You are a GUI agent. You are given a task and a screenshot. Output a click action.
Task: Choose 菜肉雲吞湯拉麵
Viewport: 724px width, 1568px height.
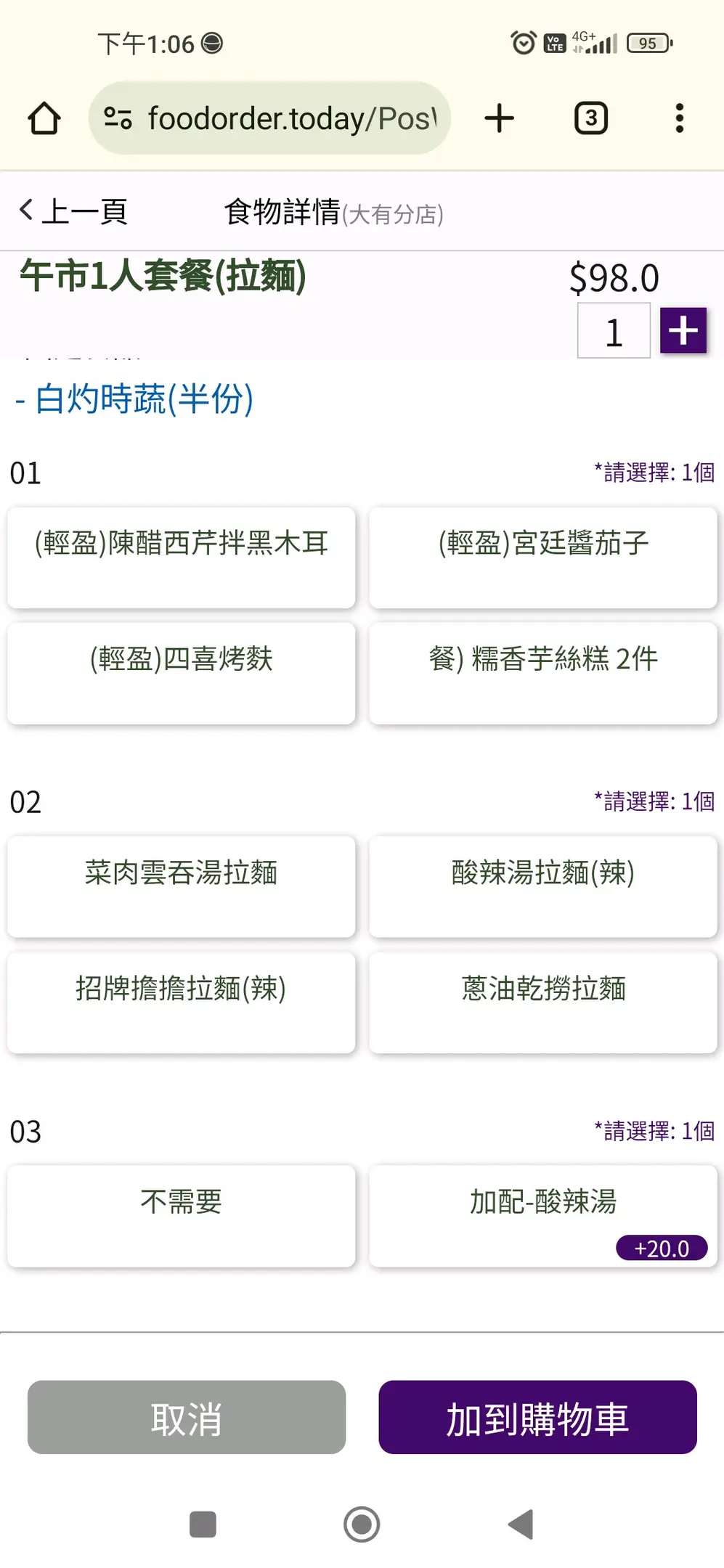[181, 886]
